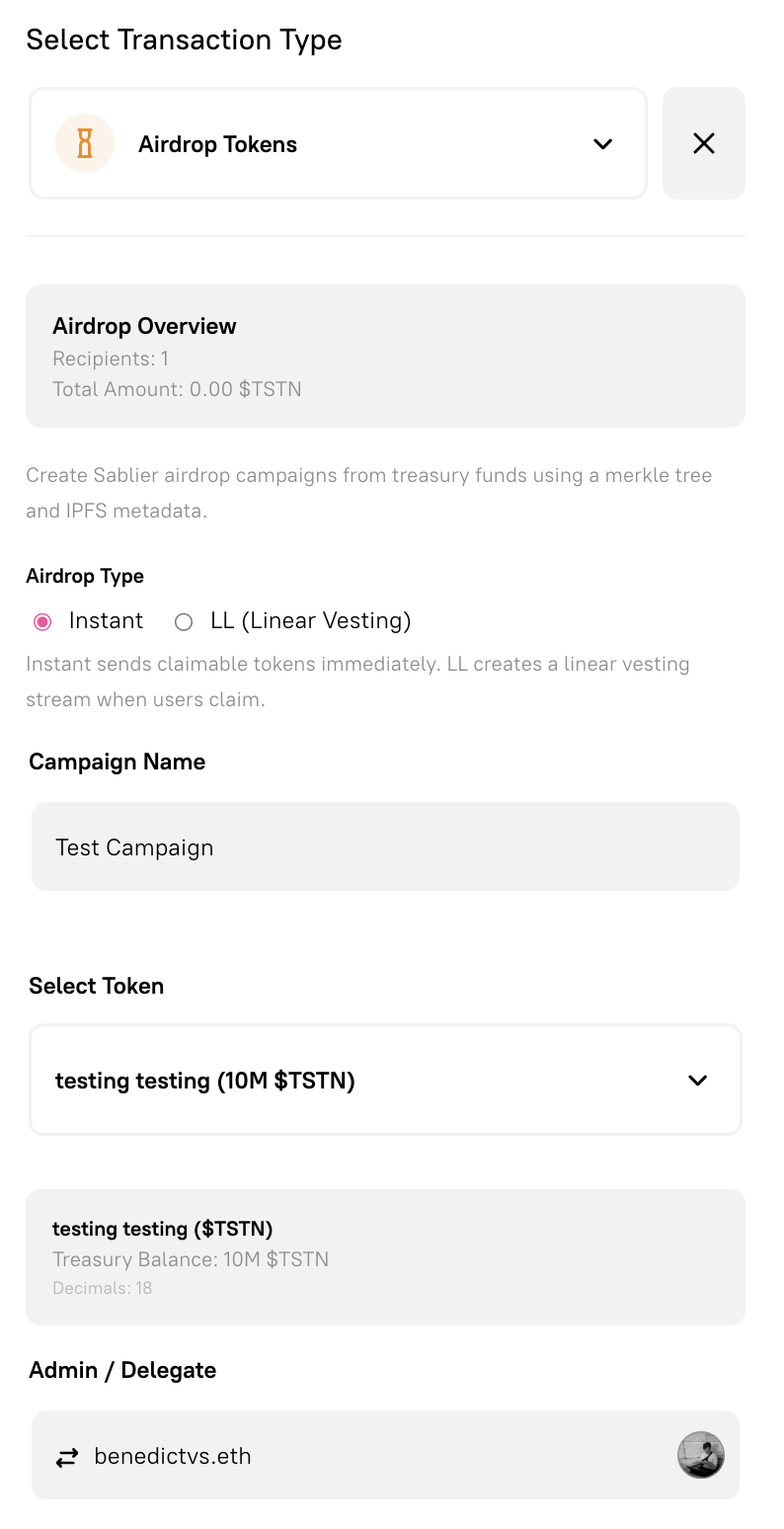The height and width of the screenshot is (1529, 784).
Task: Expand the Select Token dropdown
Action: pyautogui.click(x=385, y=1080)
